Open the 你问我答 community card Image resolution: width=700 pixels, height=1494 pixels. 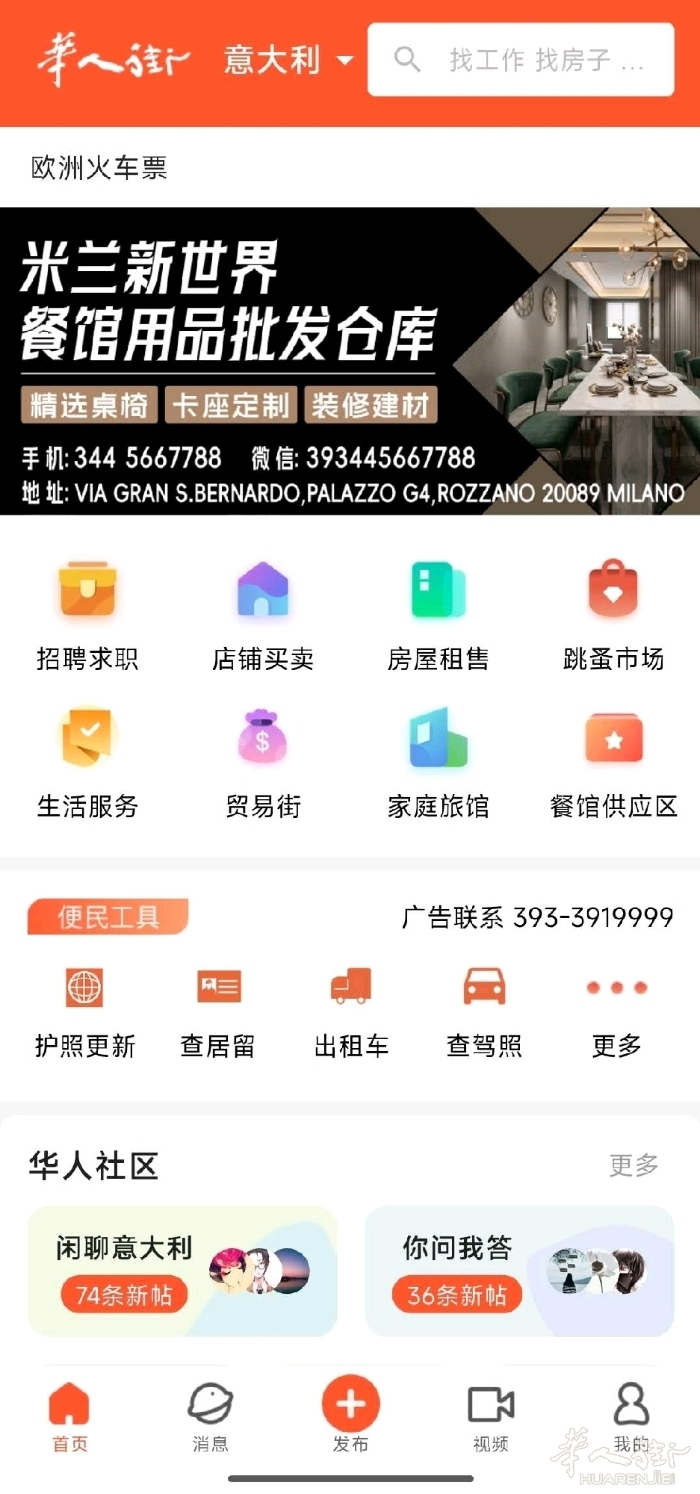519,1270
